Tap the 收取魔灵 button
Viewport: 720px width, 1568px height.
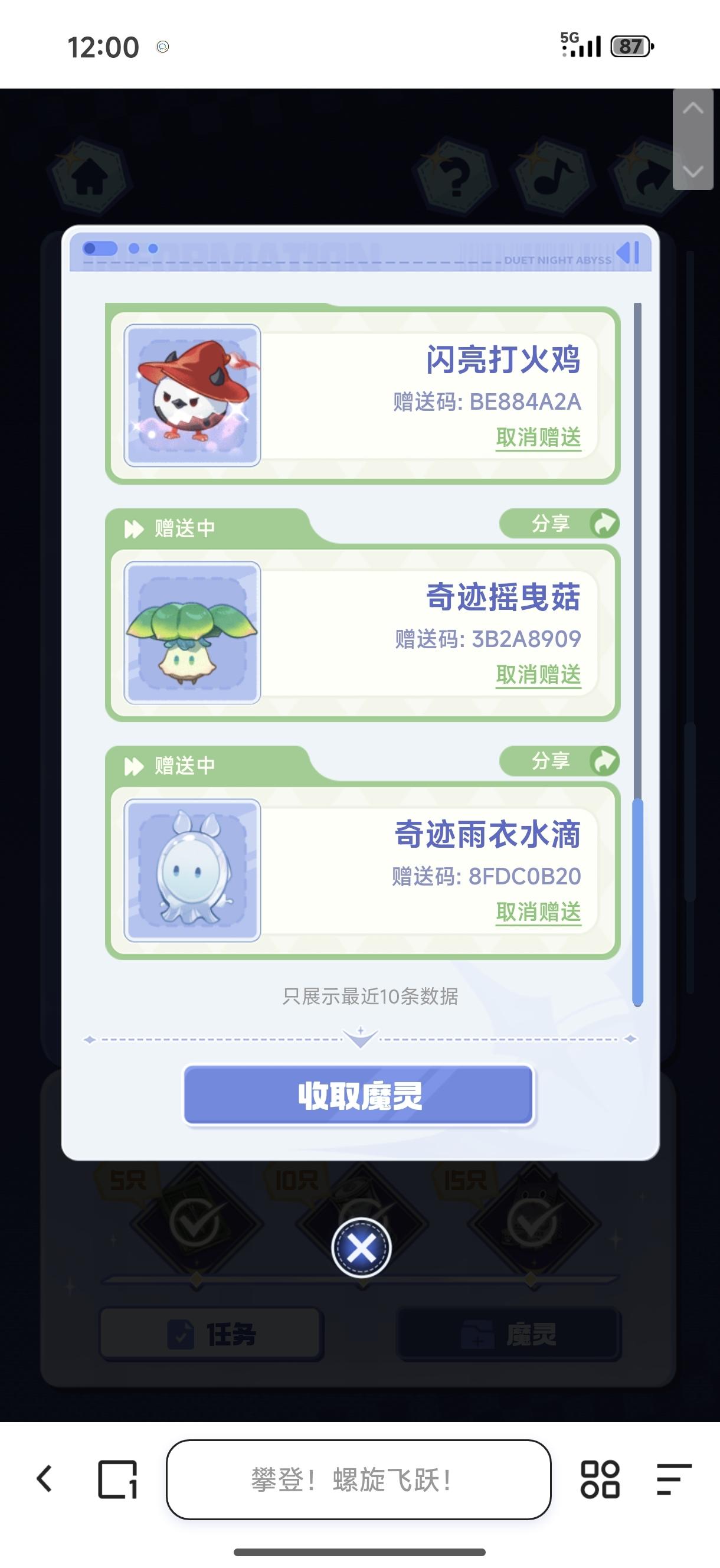pyautogui.click(x=358, y=1096)
